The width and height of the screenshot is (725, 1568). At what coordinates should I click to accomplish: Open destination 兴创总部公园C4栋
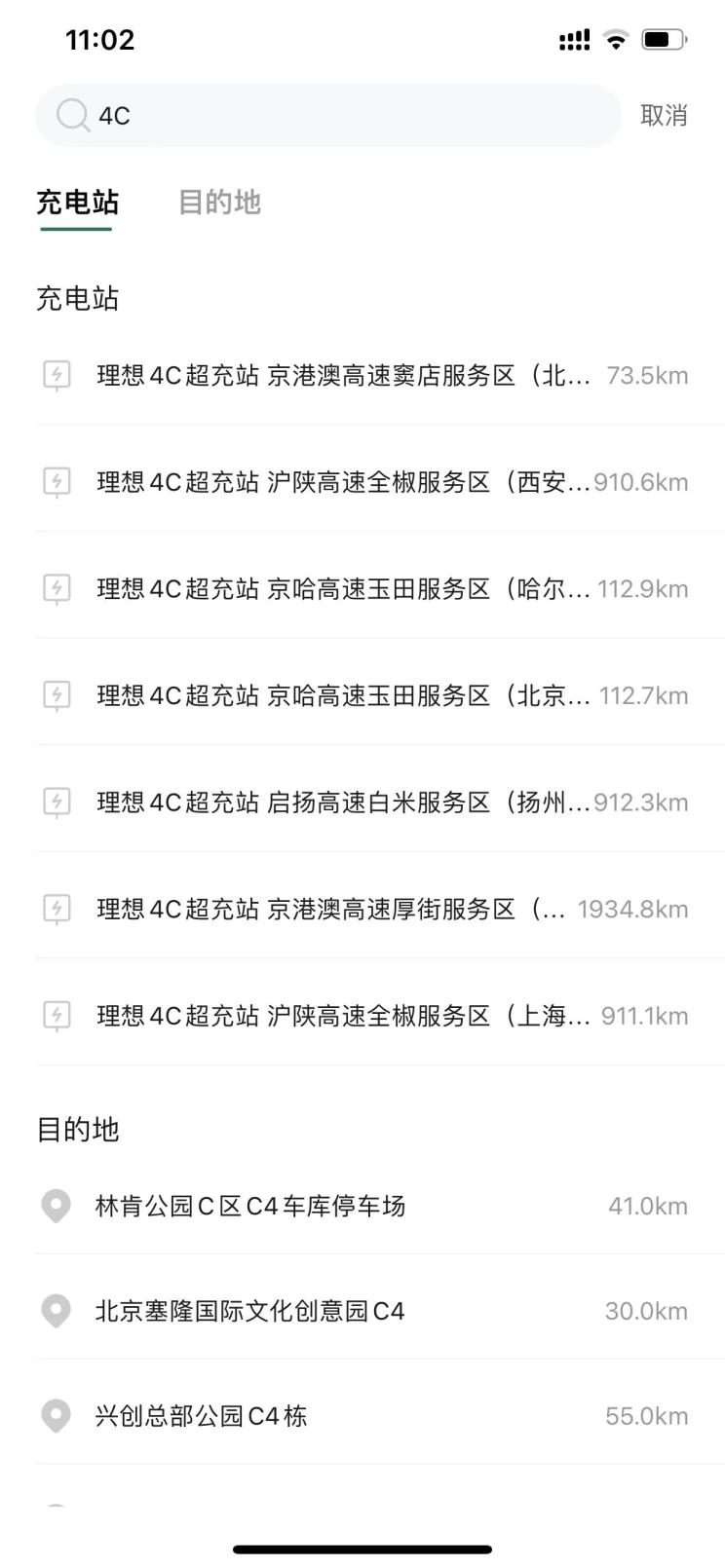[362, 1415]
